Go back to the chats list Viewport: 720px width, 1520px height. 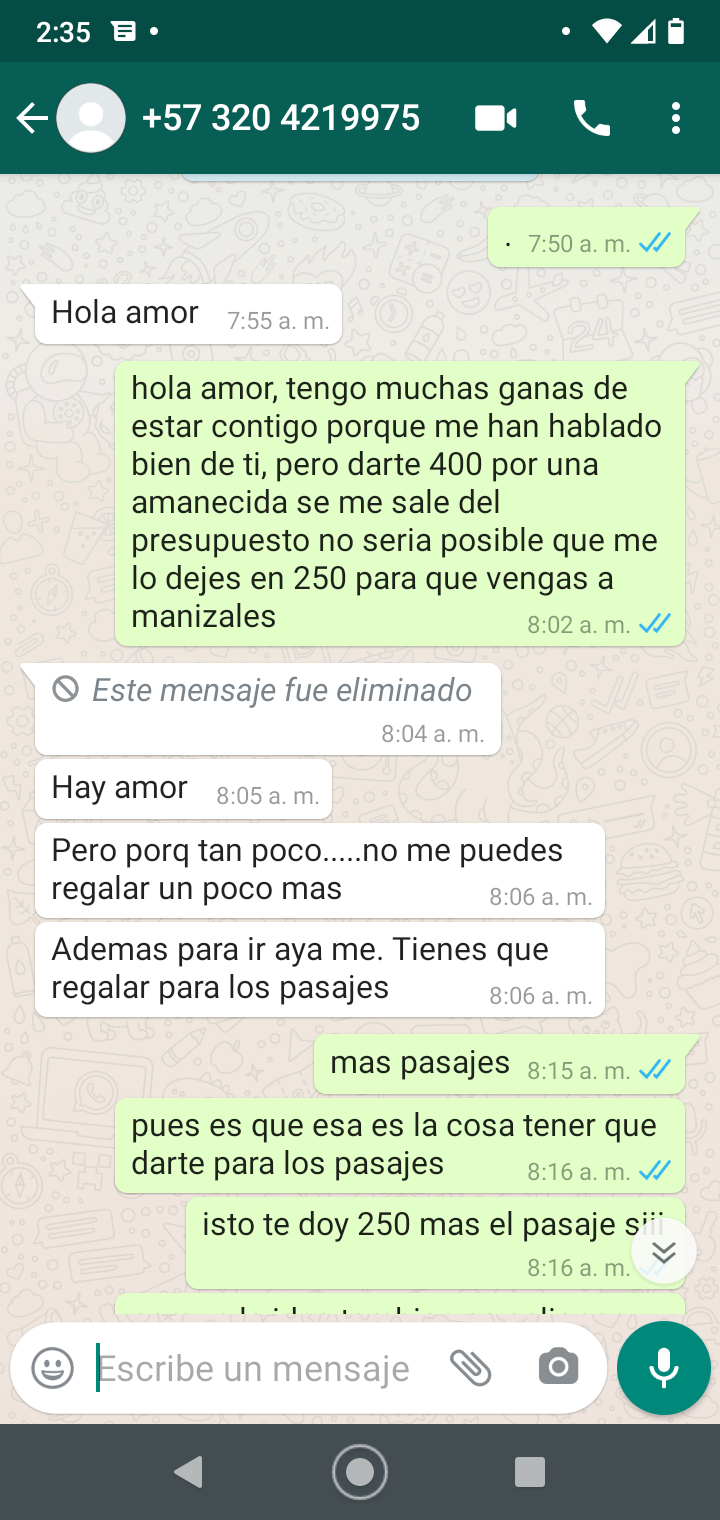32,119
